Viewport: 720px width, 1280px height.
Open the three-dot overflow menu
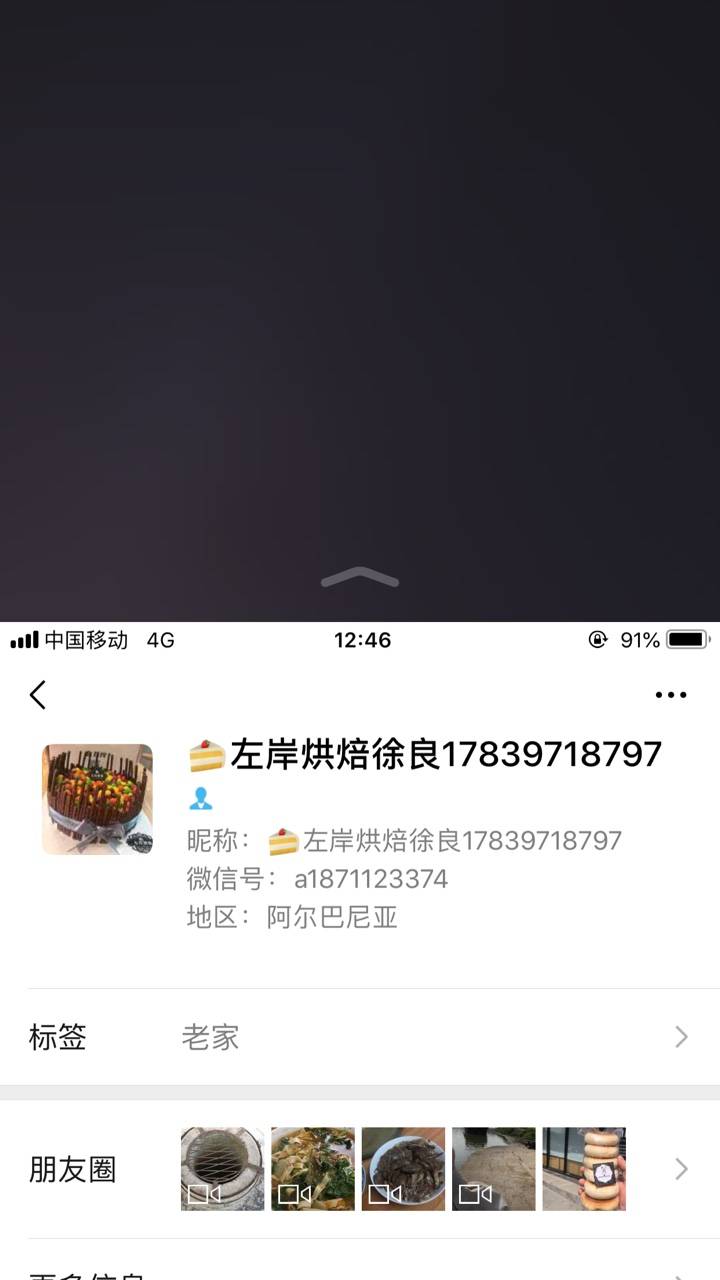(x=670, y=695)
